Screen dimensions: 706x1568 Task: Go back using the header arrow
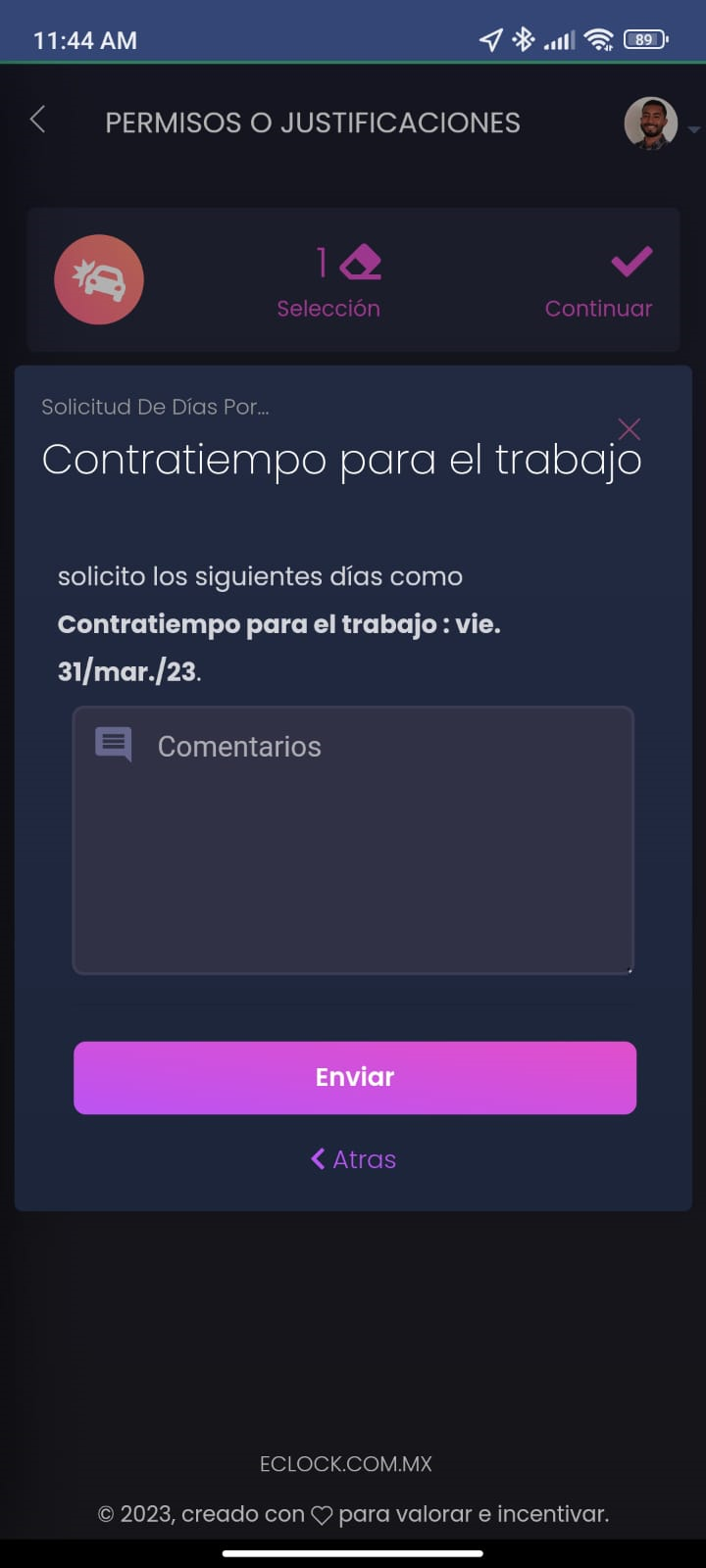point(38,121)
